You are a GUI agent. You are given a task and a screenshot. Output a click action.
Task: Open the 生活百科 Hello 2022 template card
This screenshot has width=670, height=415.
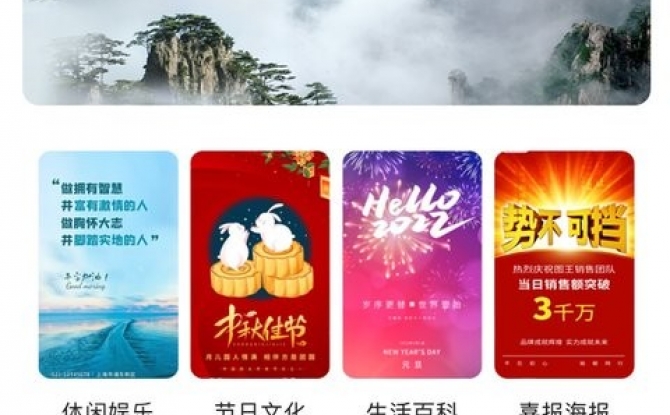[412, 265]
